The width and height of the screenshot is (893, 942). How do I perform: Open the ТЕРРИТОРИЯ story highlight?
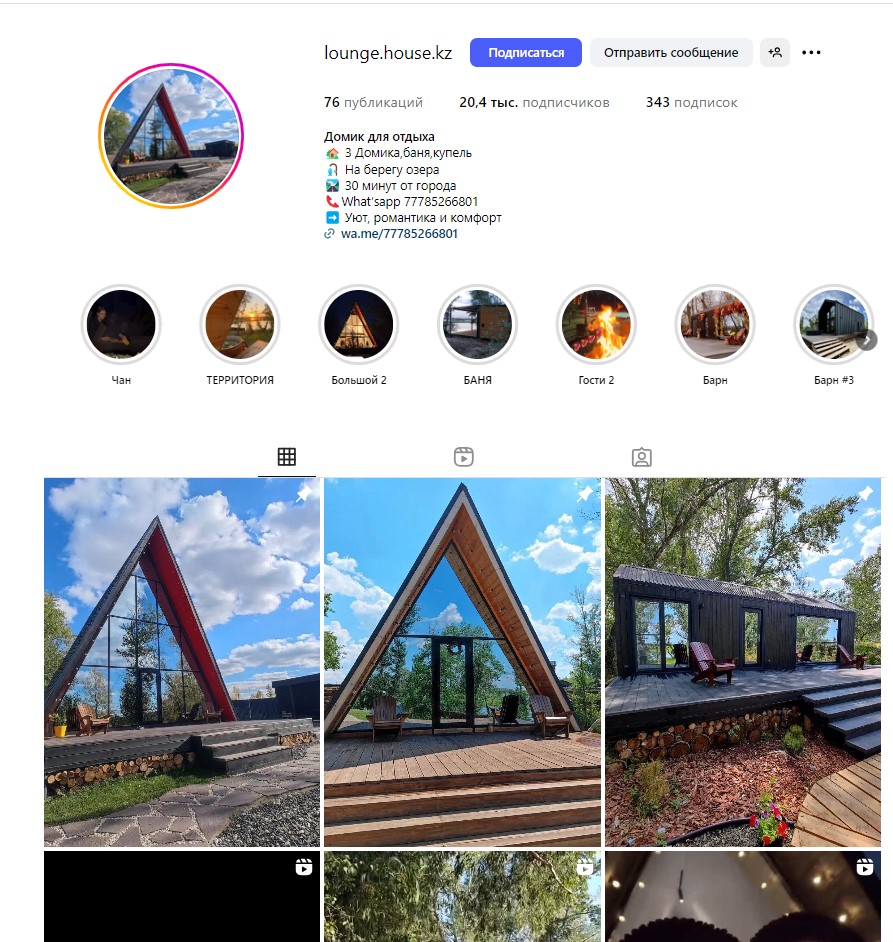point(240,324)
